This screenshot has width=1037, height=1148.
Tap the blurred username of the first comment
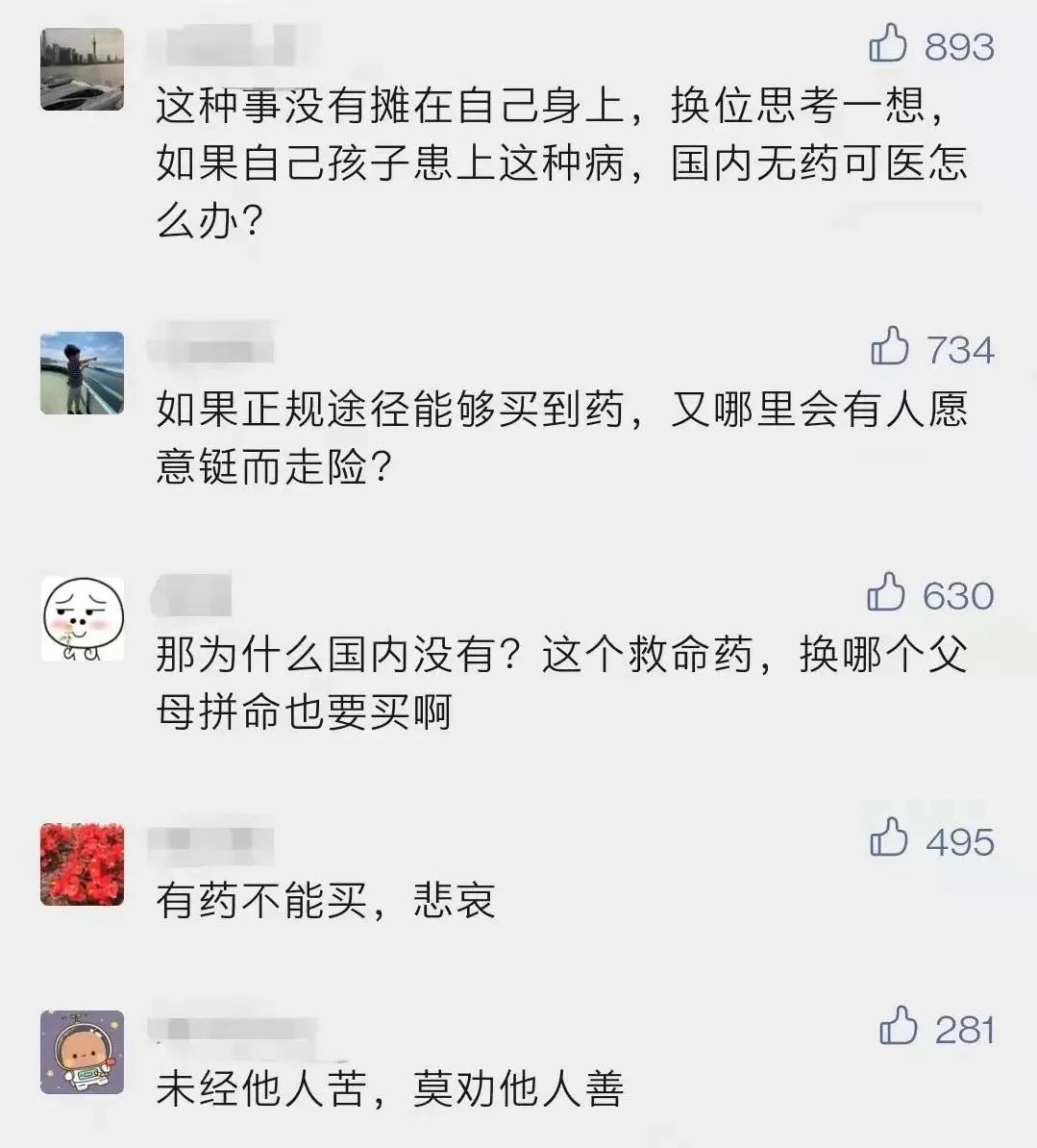pyautogui.click(x=207, y=43)
